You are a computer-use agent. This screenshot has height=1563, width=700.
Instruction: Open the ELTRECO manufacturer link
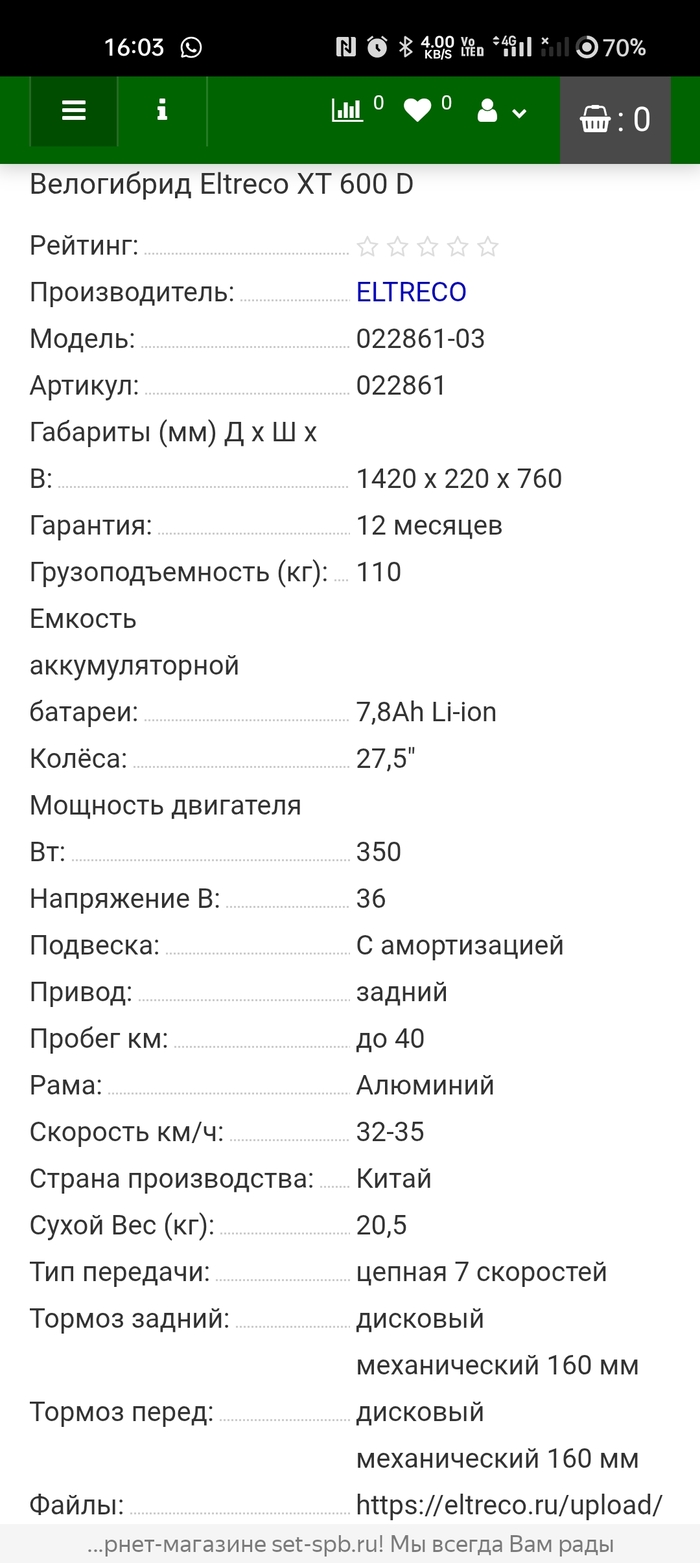click(411, 292)
